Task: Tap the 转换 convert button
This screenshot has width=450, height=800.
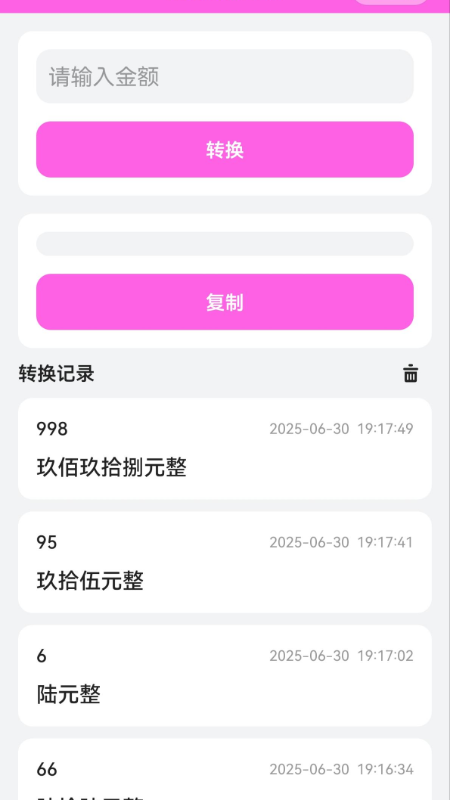Action: (x=224, y=149)
